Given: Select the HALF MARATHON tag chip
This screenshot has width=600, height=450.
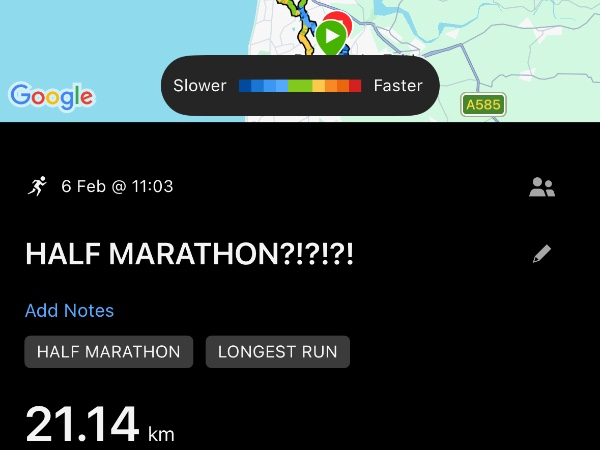Looking at the screenshot, I should pyautogui.click(x=109, y=352).
